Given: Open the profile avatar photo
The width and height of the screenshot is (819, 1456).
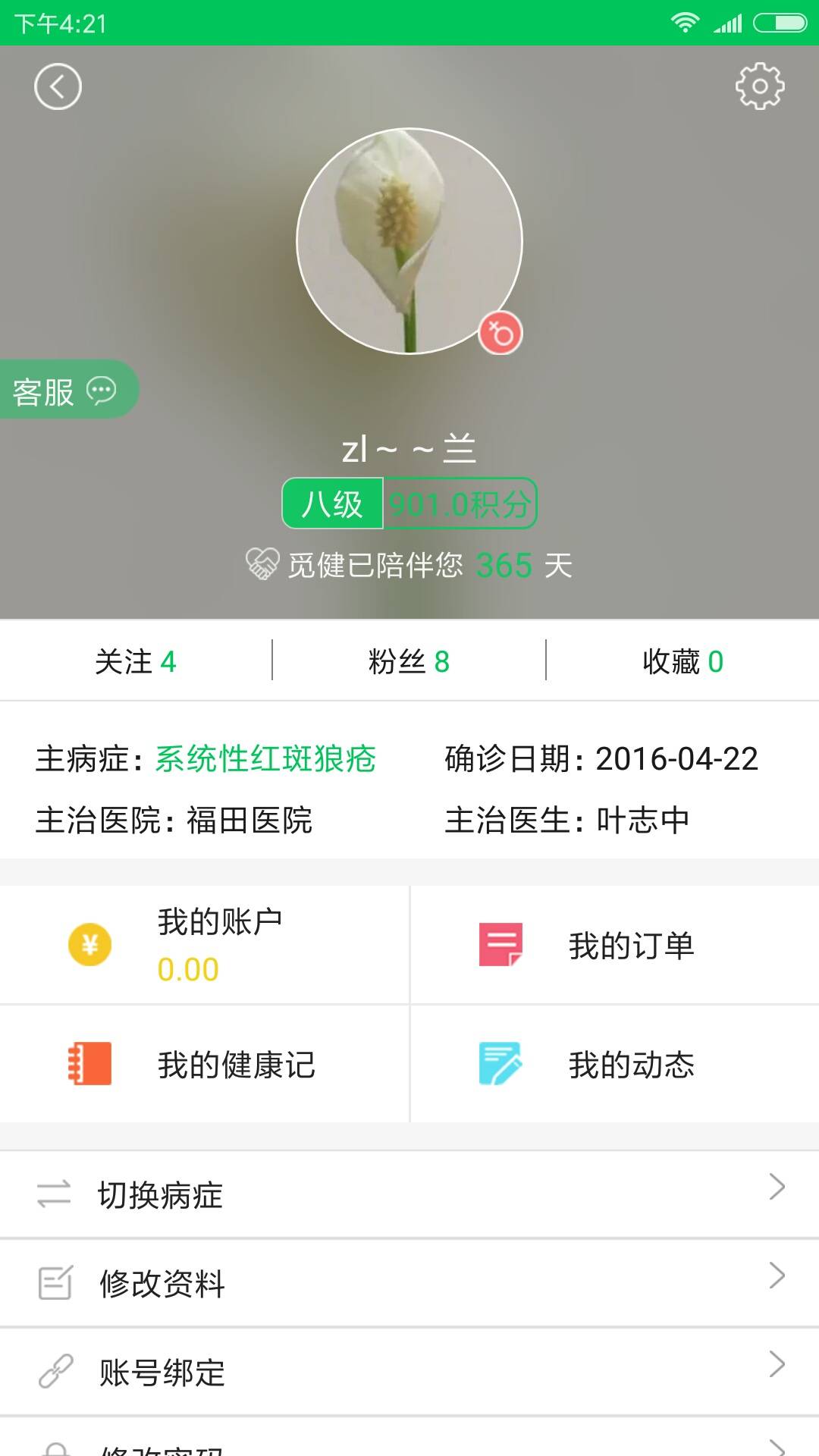Looking at the screenshot, I should click(409, 241).
